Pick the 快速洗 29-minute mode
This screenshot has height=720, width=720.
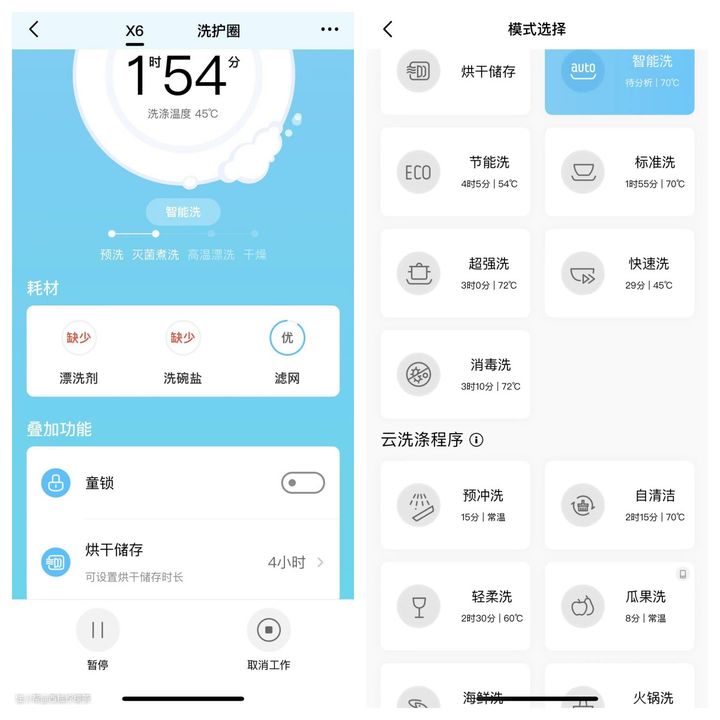click(620, 273)
